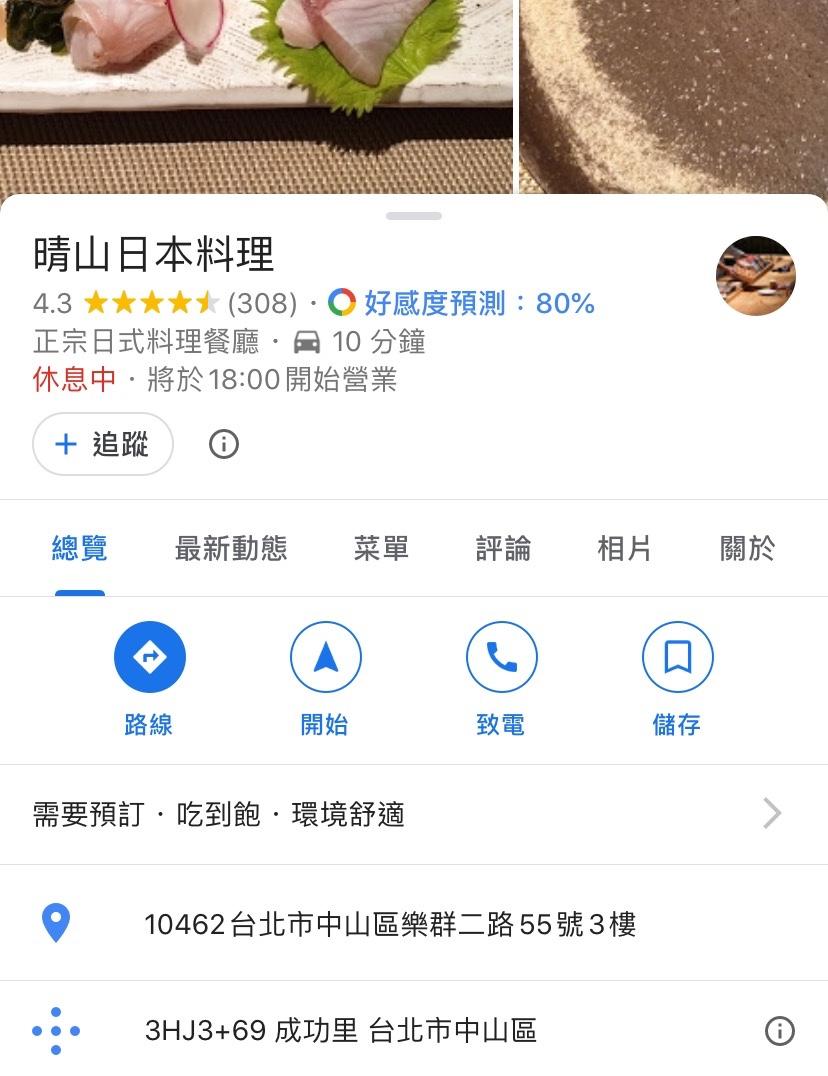Open the restaurant's round profile photo
This screenshot has width=828, height=1076.
point(756,276)
